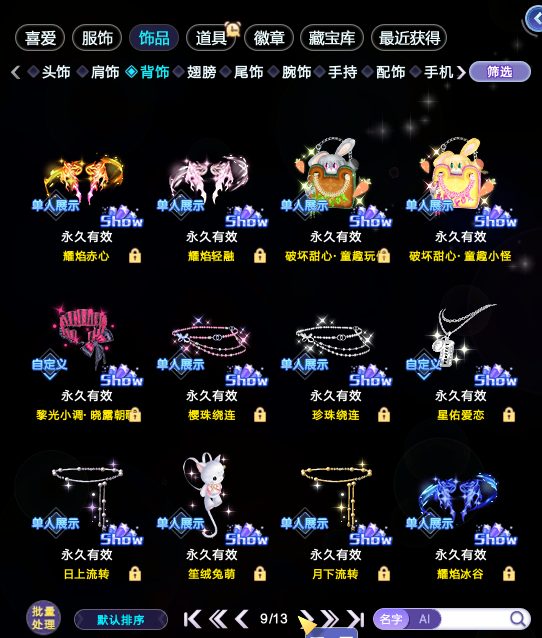Change the 默认排序 sort order

coord(120,620)
